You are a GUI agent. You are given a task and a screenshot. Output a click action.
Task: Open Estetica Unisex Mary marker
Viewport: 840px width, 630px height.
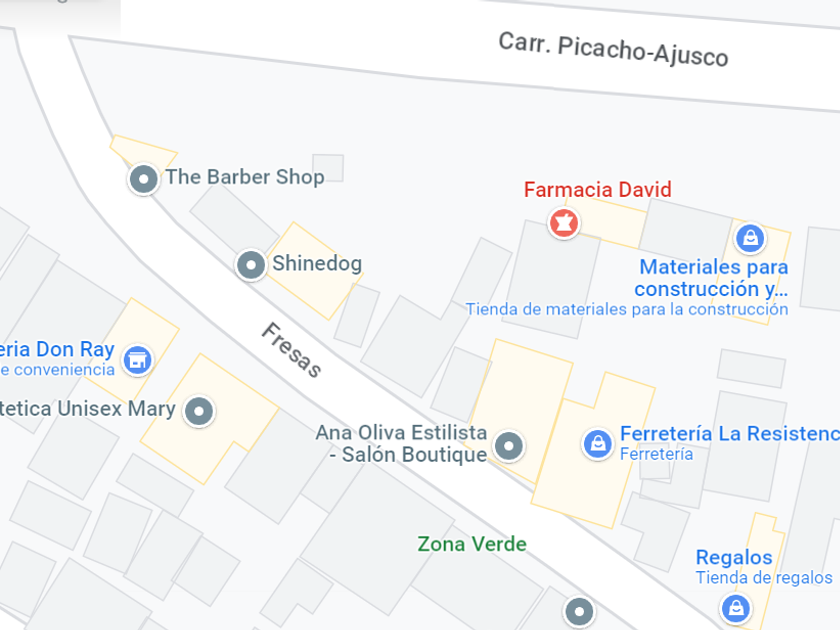(x=200, y=410)
